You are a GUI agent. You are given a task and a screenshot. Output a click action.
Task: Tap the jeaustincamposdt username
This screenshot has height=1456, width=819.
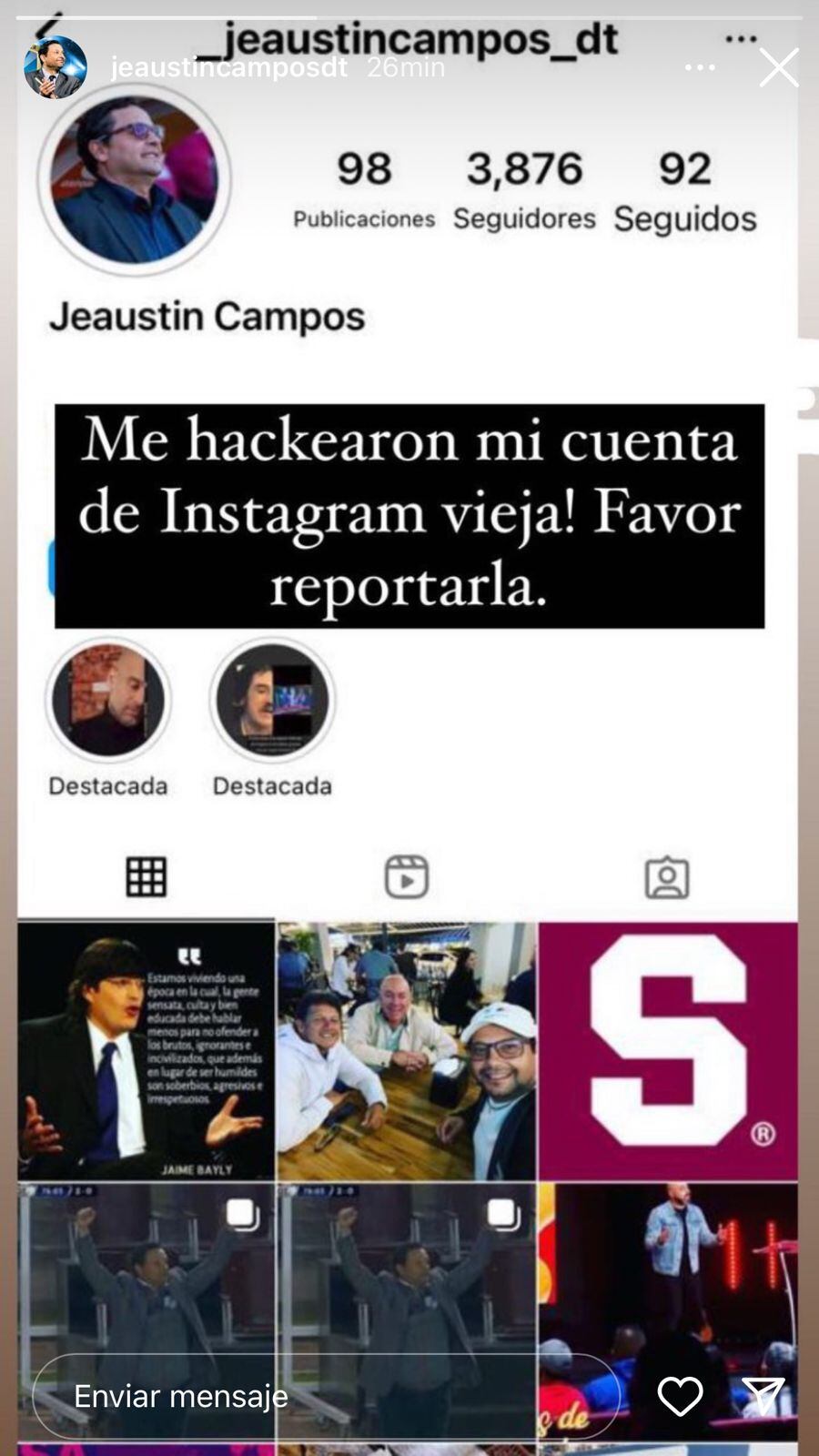pos(228,68)
